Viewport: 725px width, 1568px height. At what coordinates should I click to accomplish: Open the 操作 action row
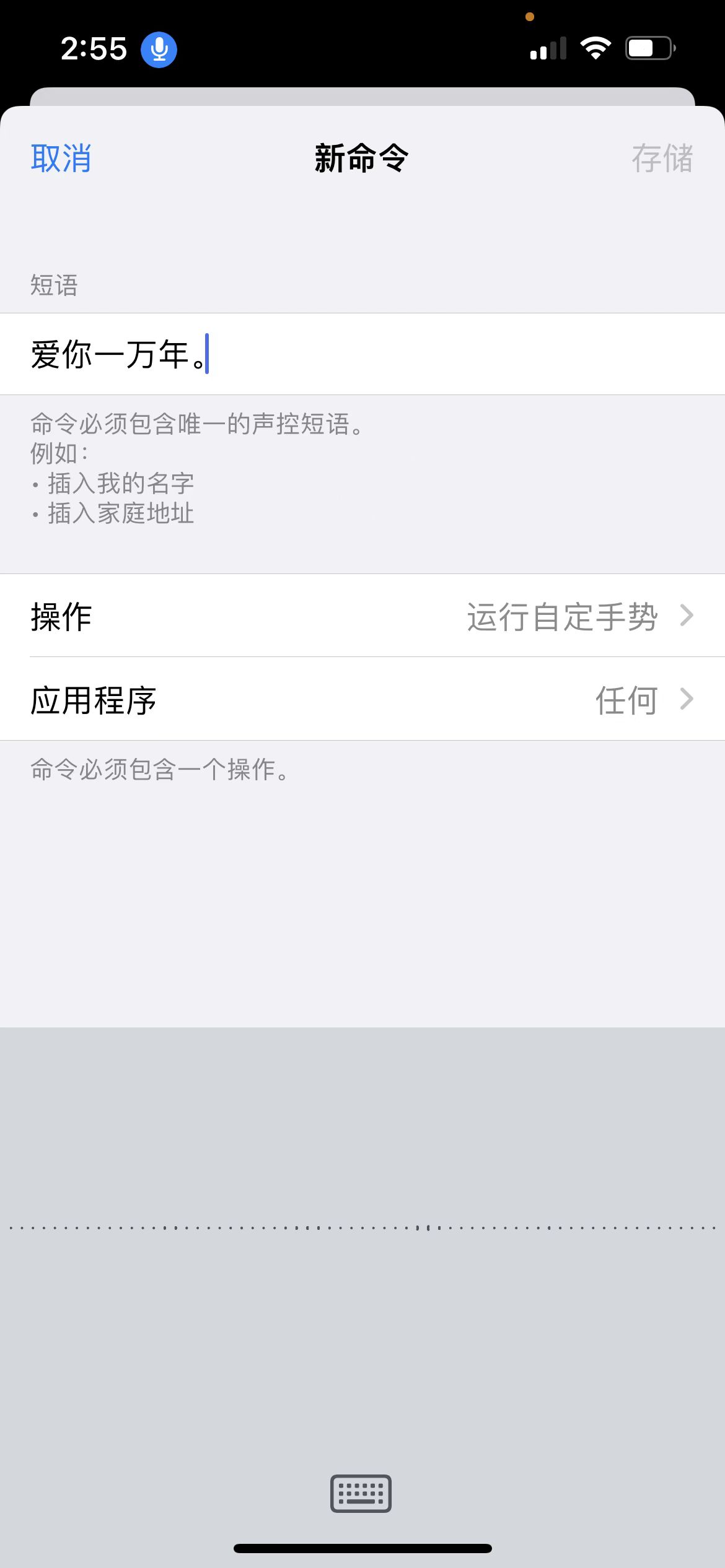[x=362, y=616]
